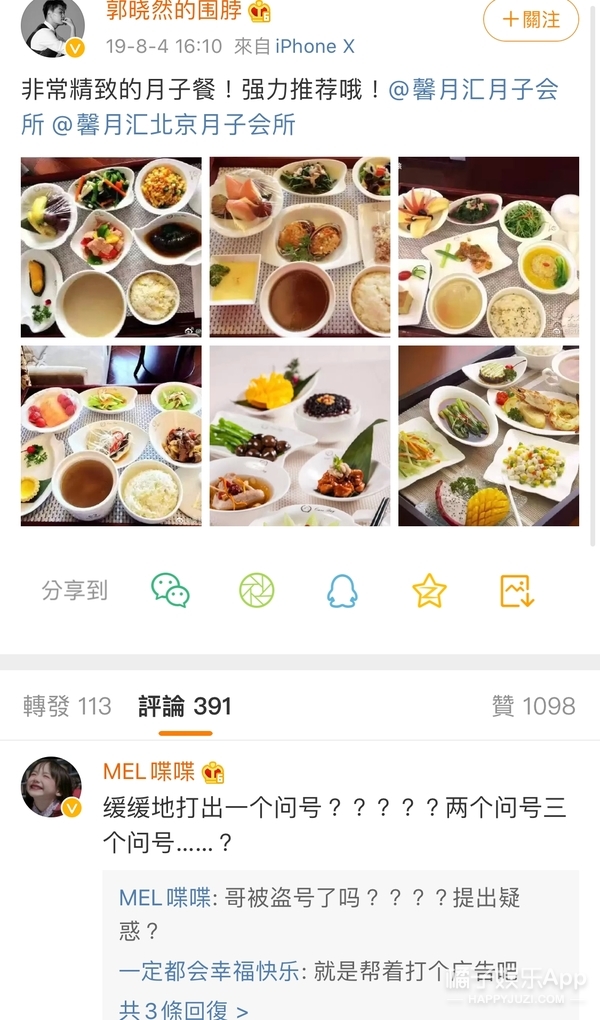The height and width of the screenshot is (1020, 600).
Task: Share the post to WeChat
Action: [x=170, y=591]
